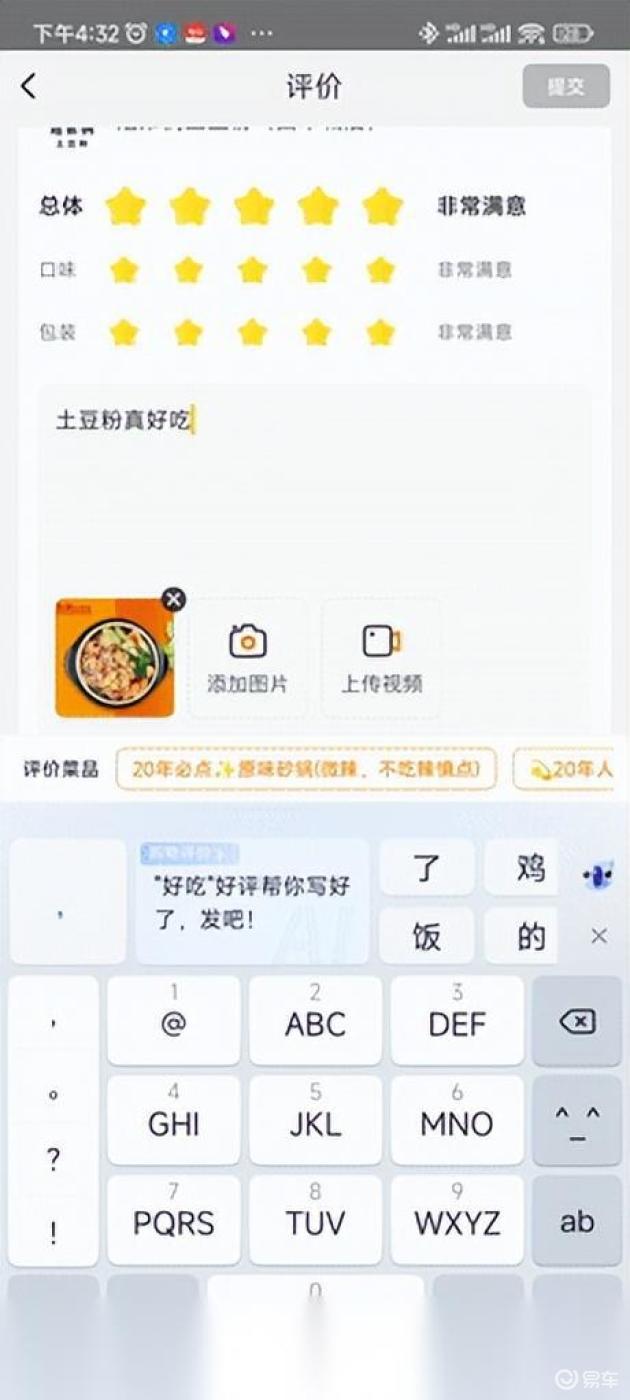Rate 包装 with the first star

click(124, 332)
